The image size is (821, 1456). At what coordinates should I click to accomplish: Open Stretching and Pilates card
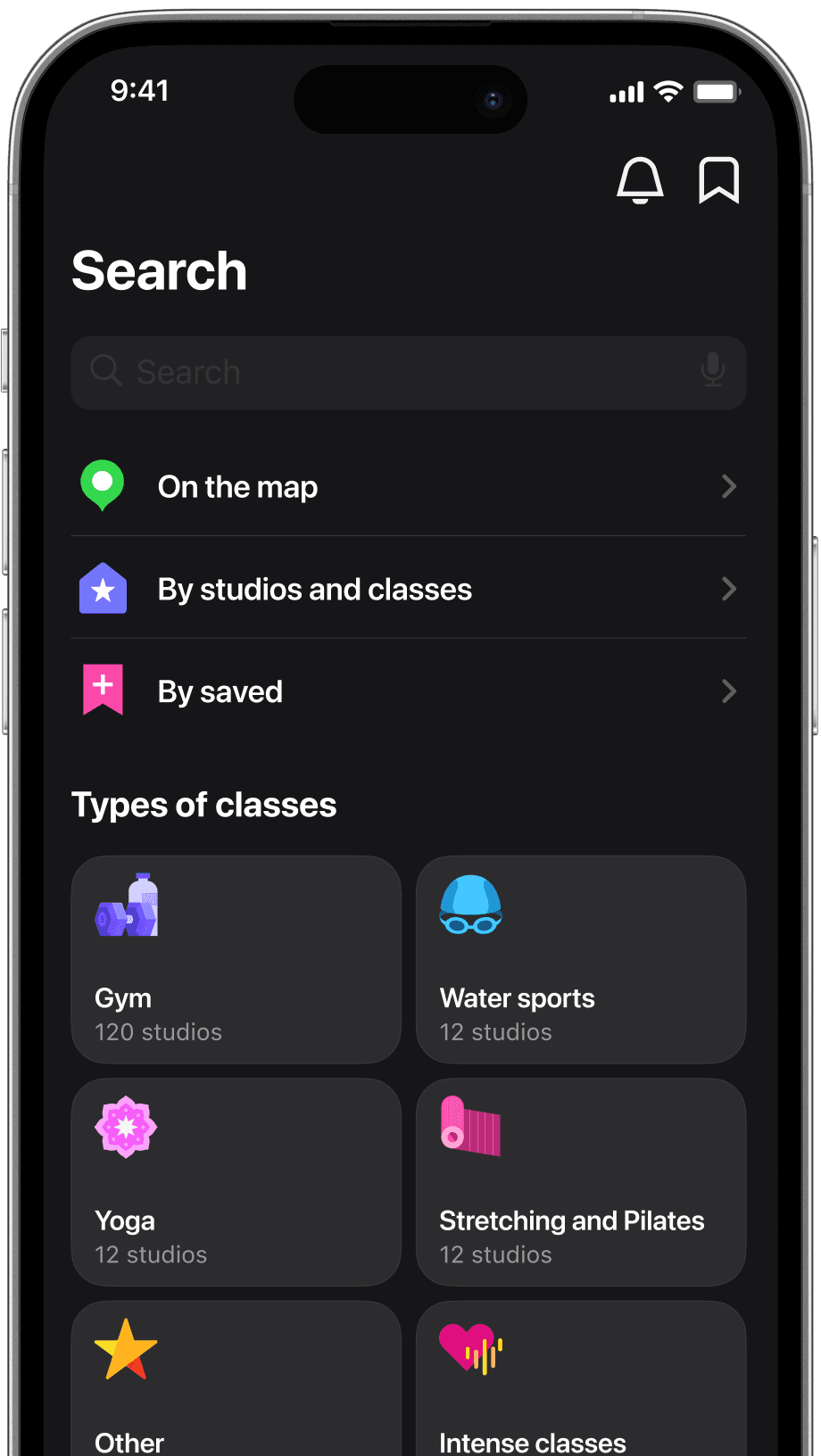pos(581,1182)
